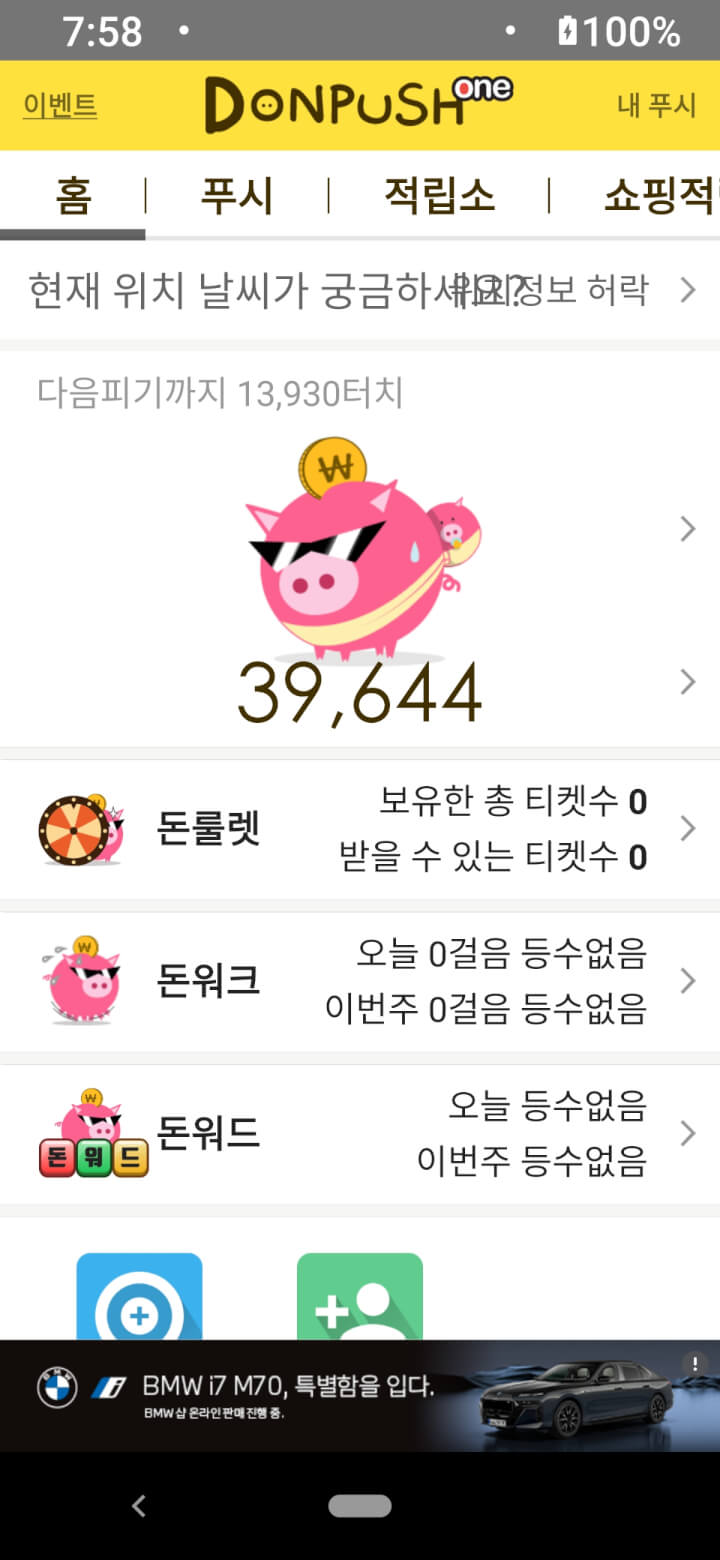Screen dimensions: 720x1560
Task: Tap the ad info icon on banner
Action: tap(695, 1363)
